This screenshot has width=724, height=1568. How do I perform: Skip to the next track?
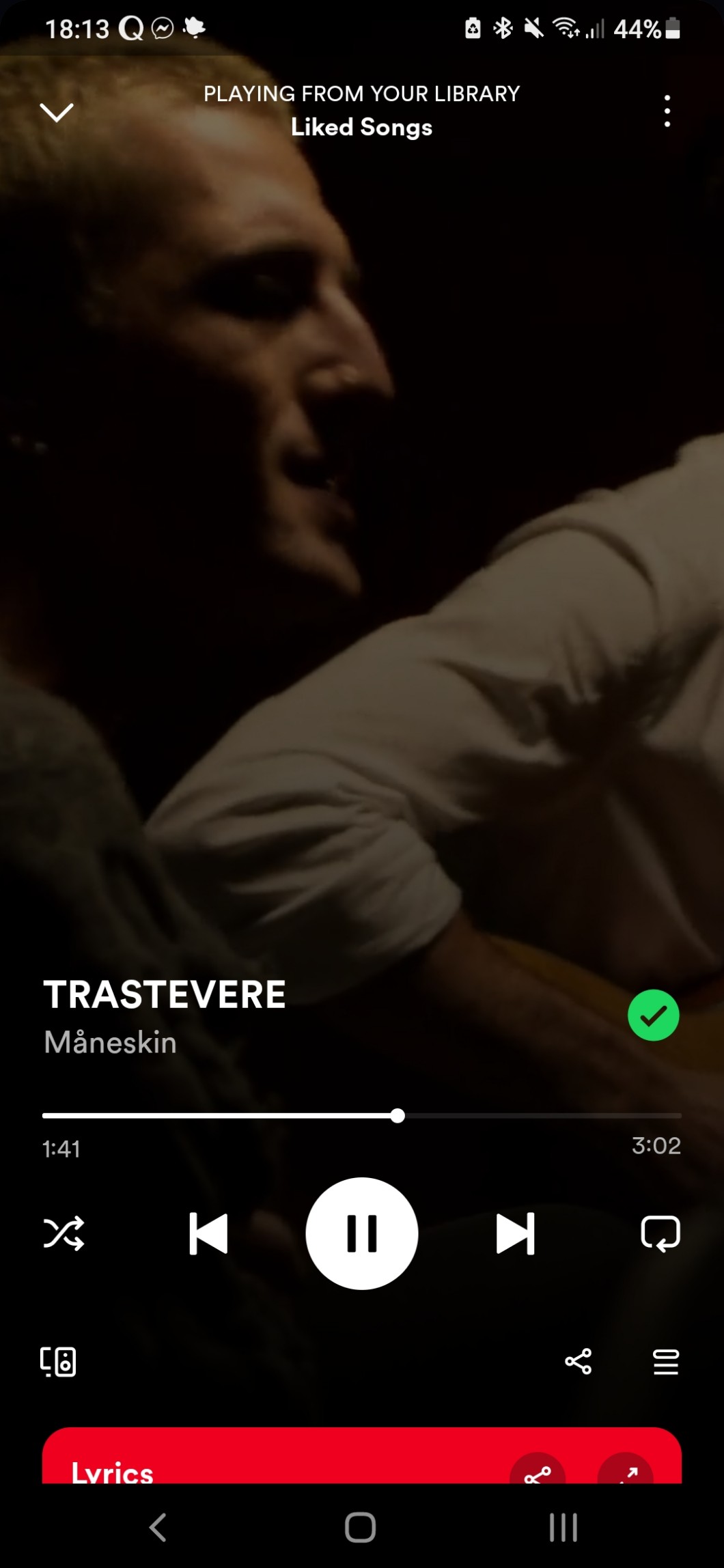tap(515, 1233)
